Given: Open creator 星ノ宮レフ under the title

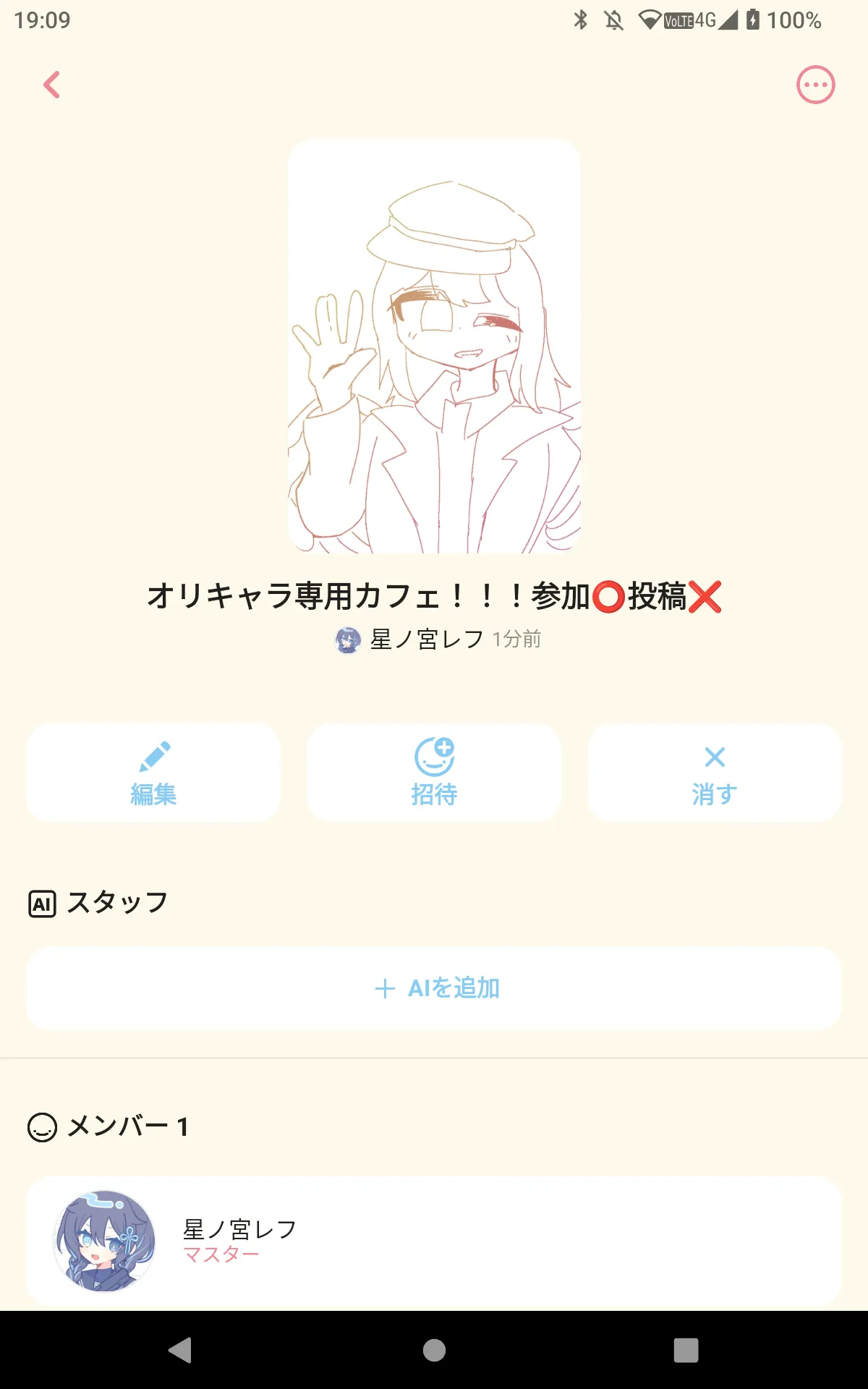Looking at the screenshot, I should click(425, 640).
